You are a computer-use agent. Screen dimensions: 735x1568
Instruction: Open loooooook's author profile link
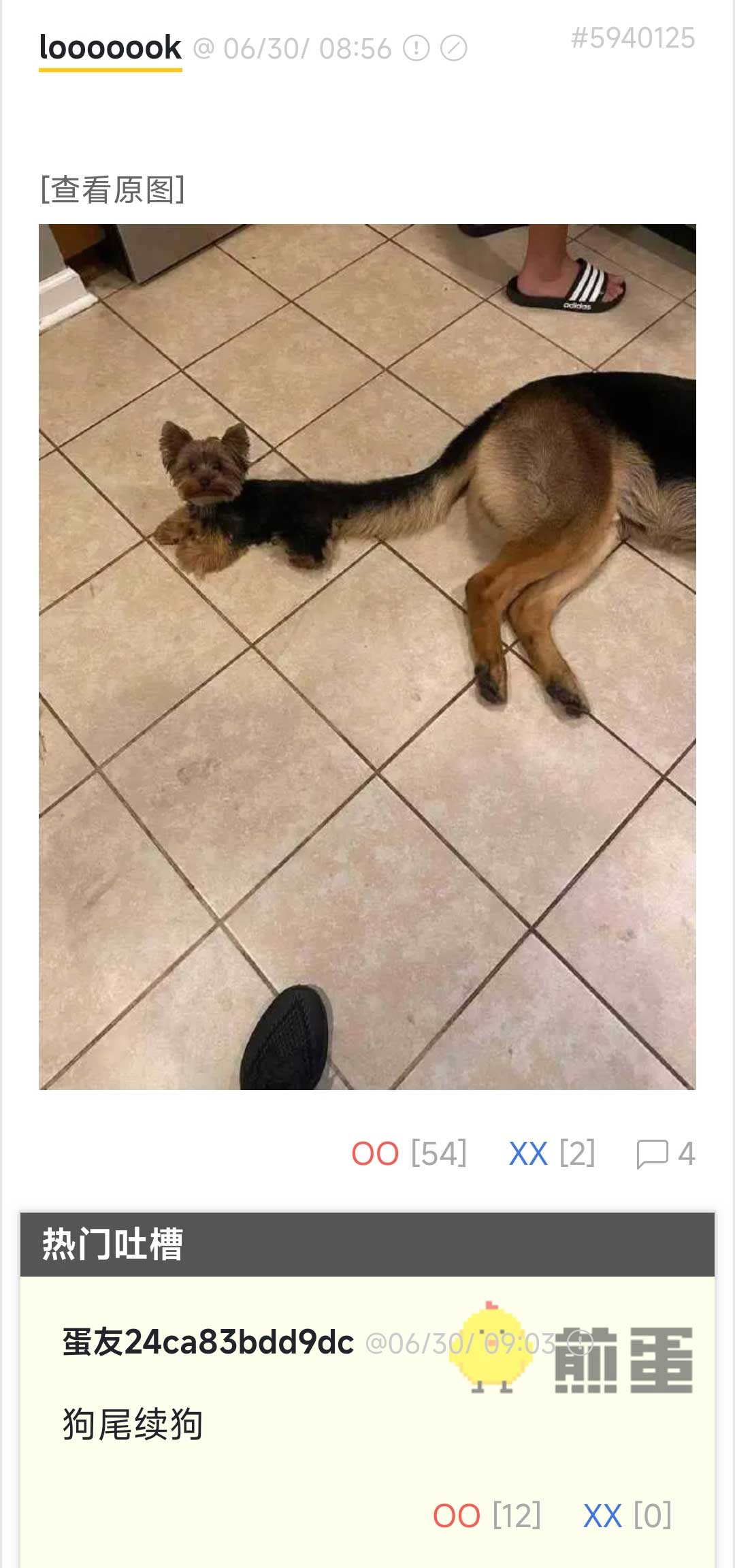click(x=110, y=48)
